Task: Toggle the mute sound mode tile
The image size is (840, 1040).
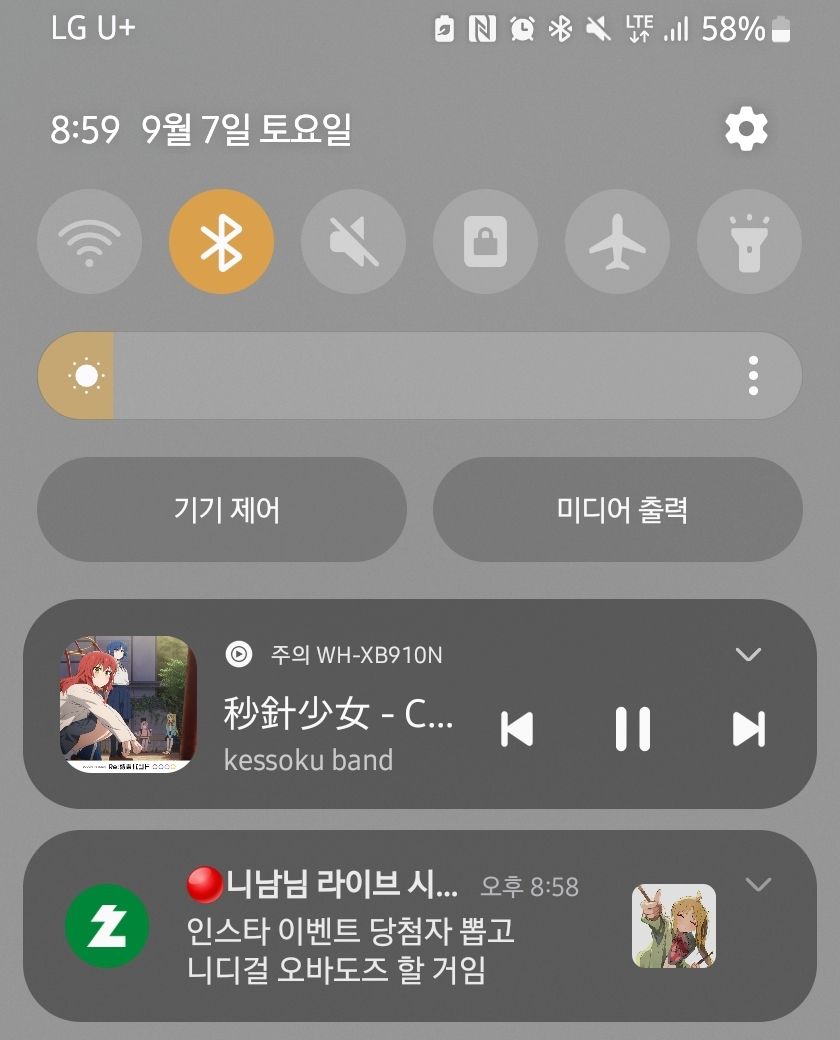Action: click(x=353, y=242)
